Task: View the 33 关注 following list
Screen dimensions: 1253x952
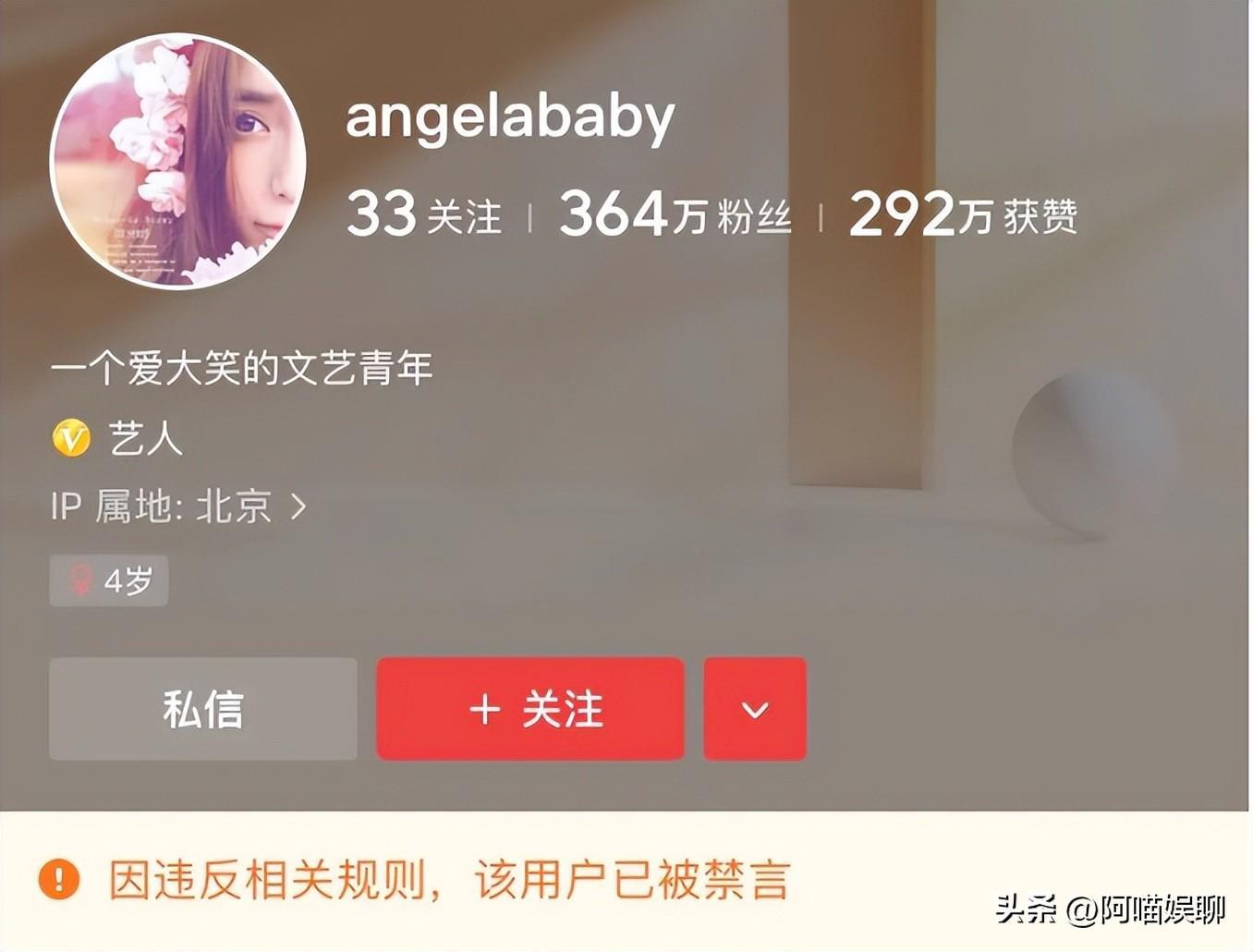Action: [x=424, y=214]
